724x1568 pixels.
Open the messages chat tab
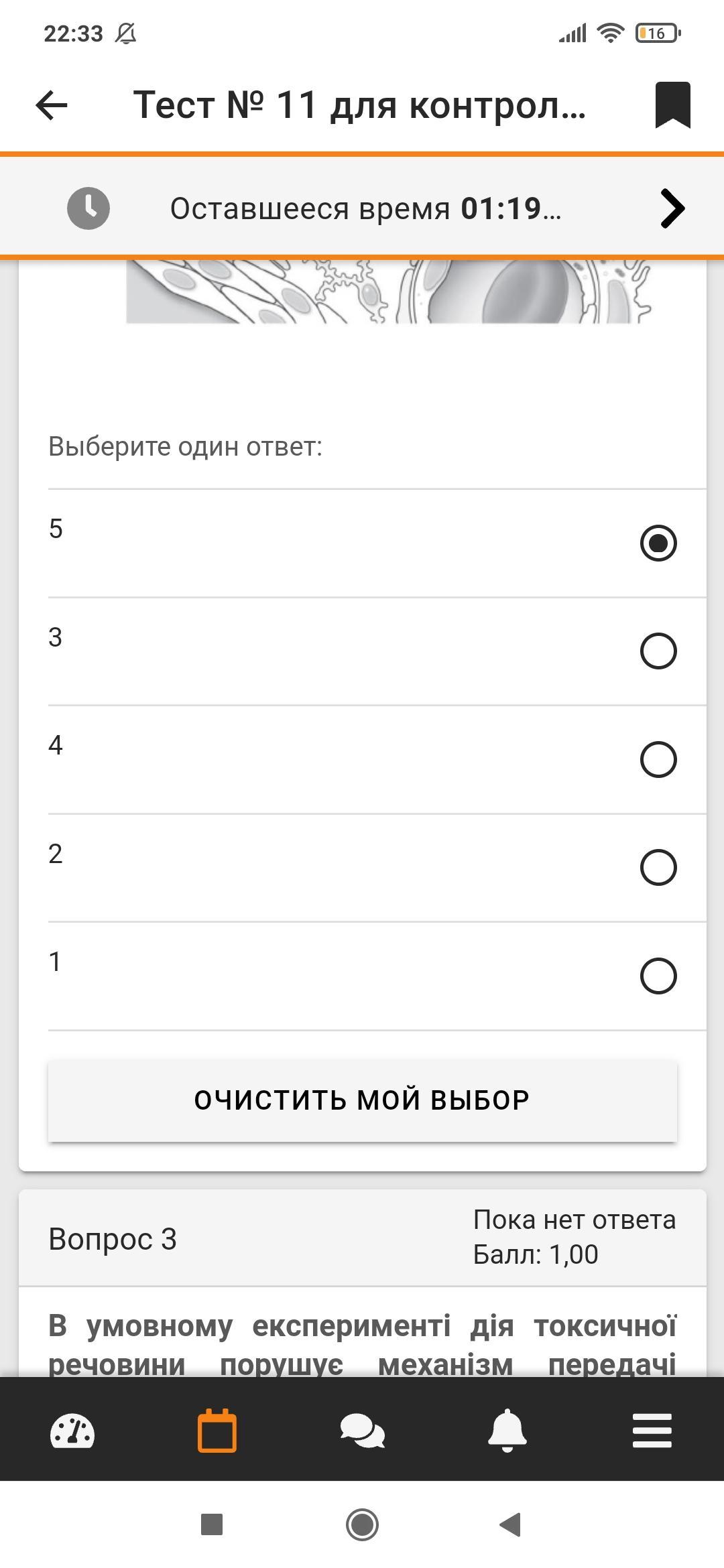pos(362,1431)
